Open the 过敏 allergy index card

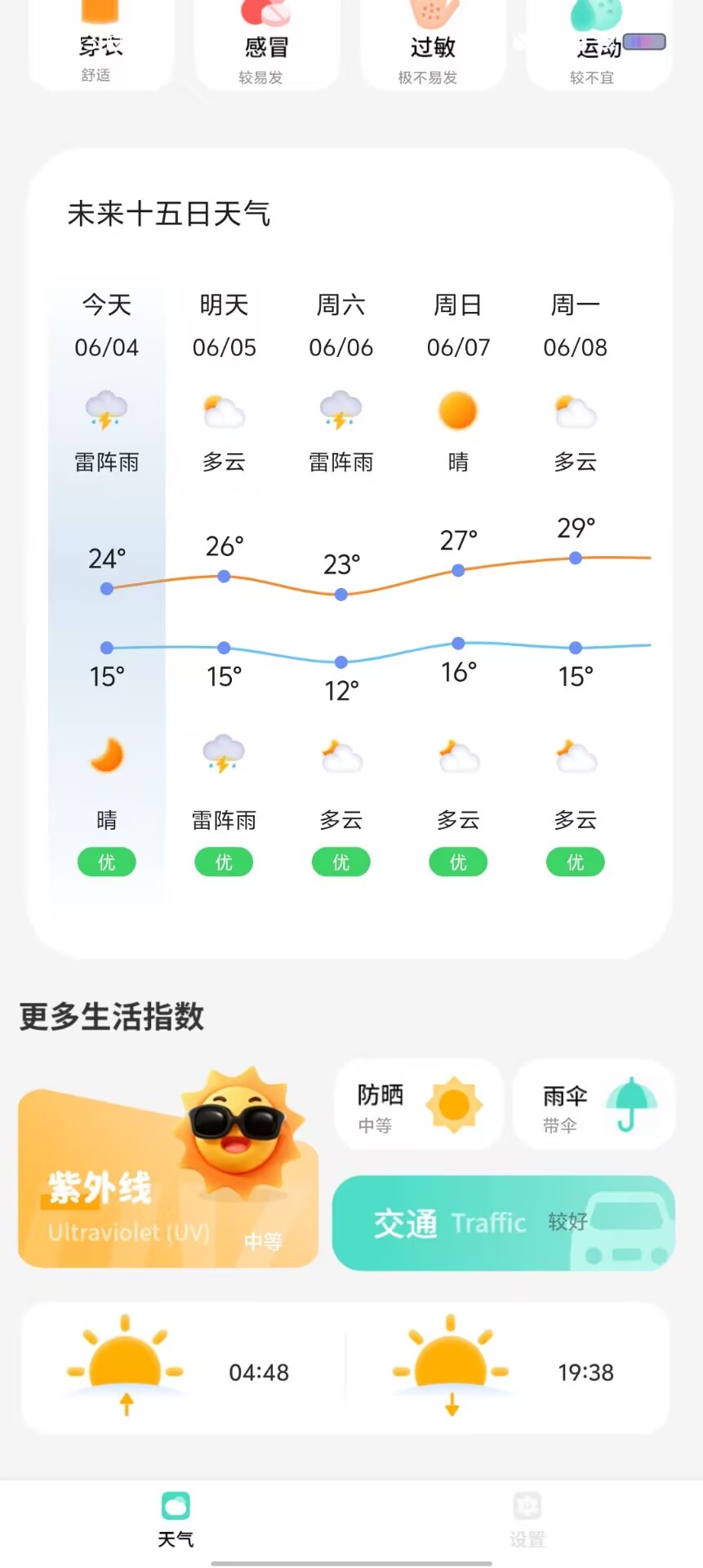433,45
